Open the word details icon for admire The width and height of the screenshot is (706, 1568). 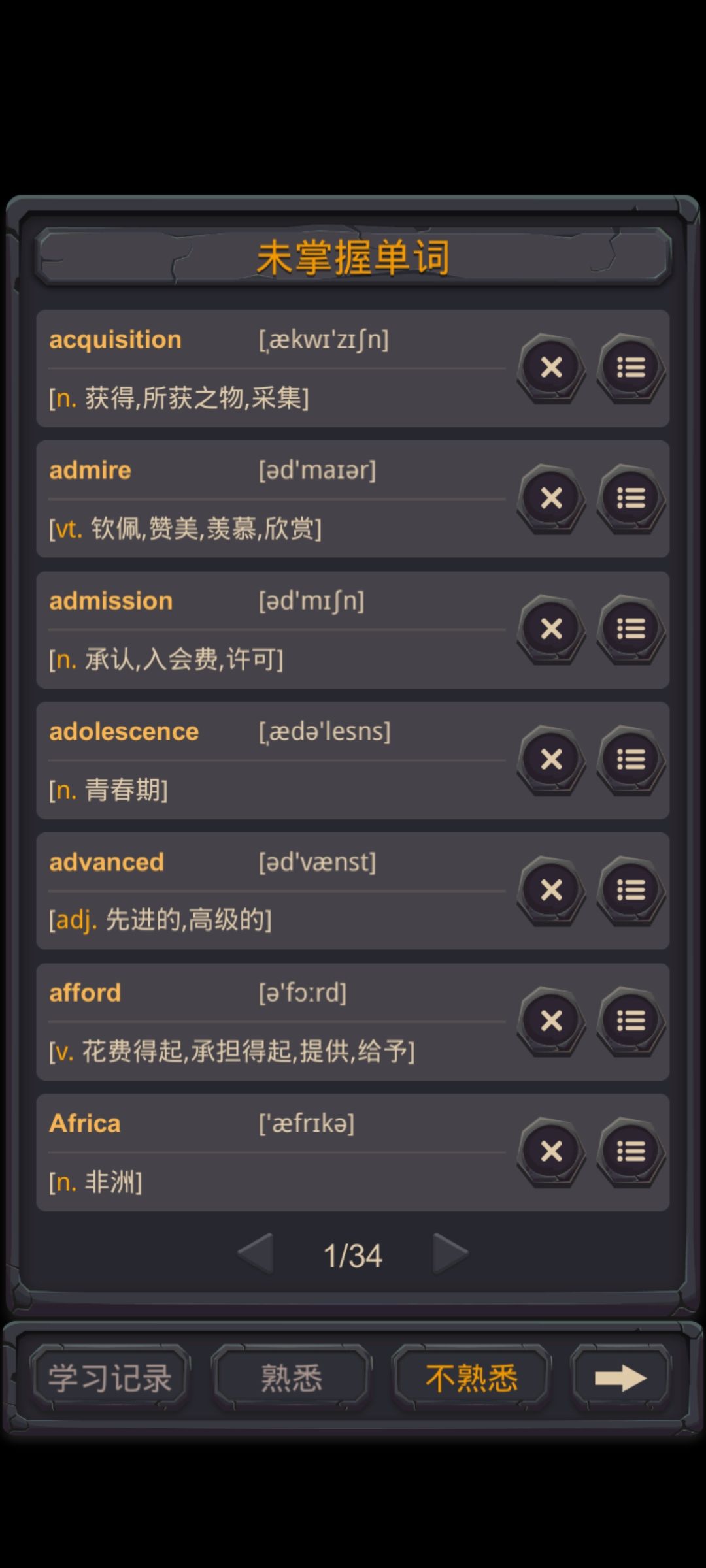tap(630, 499)
